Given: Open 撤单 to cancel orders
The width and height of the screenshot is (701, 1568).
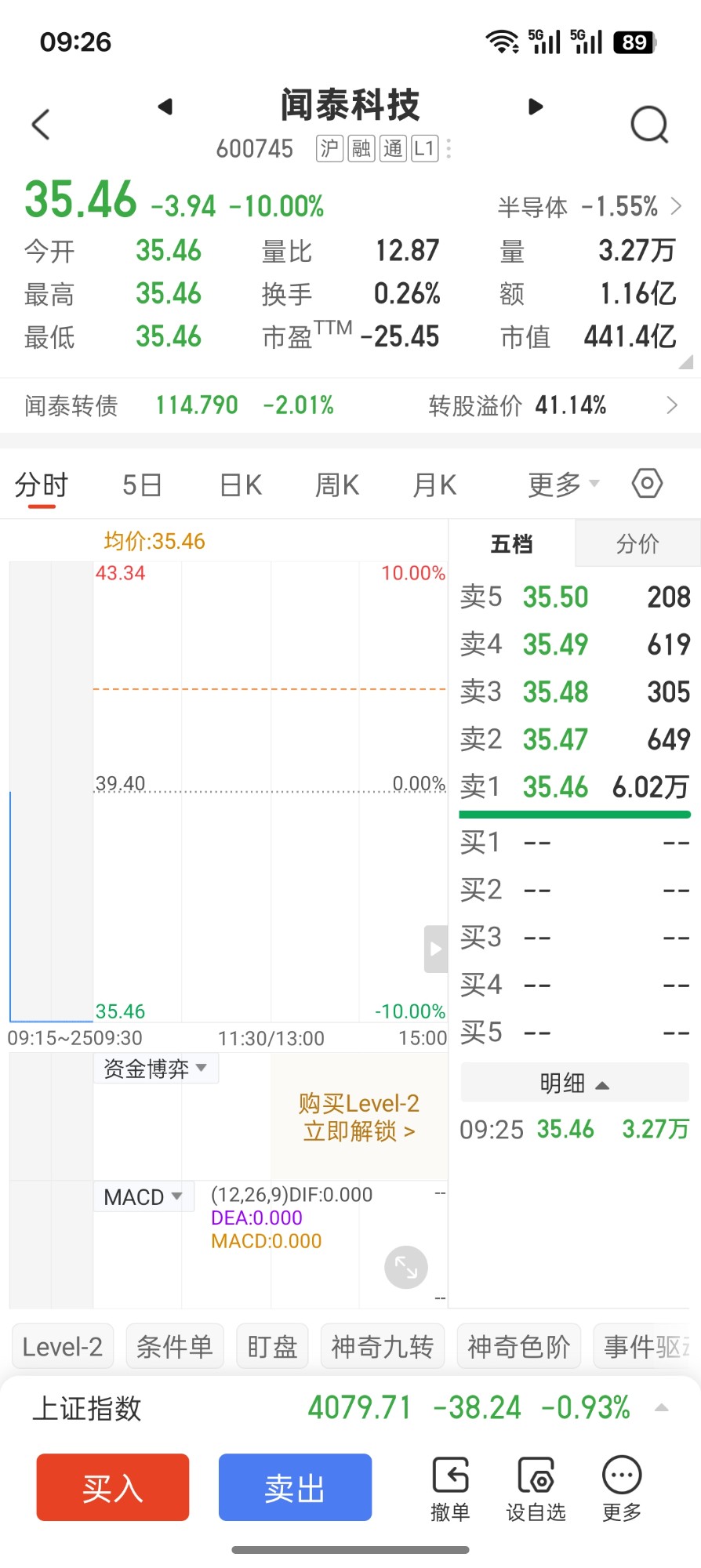Looking at the screenshot, I should (x=450, y=1489).
